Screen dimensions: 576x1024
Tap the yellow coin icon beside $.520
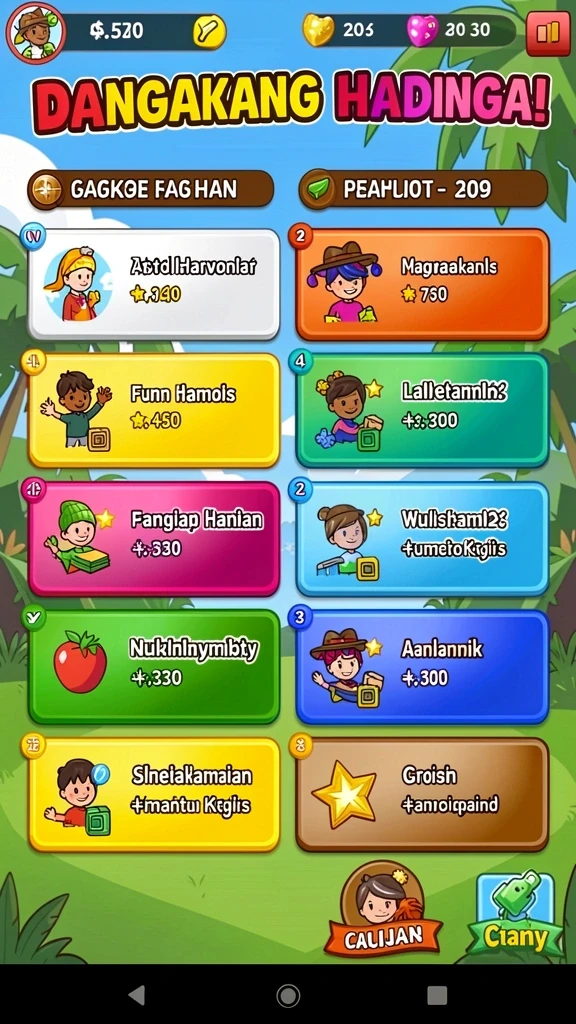(209, 31)
